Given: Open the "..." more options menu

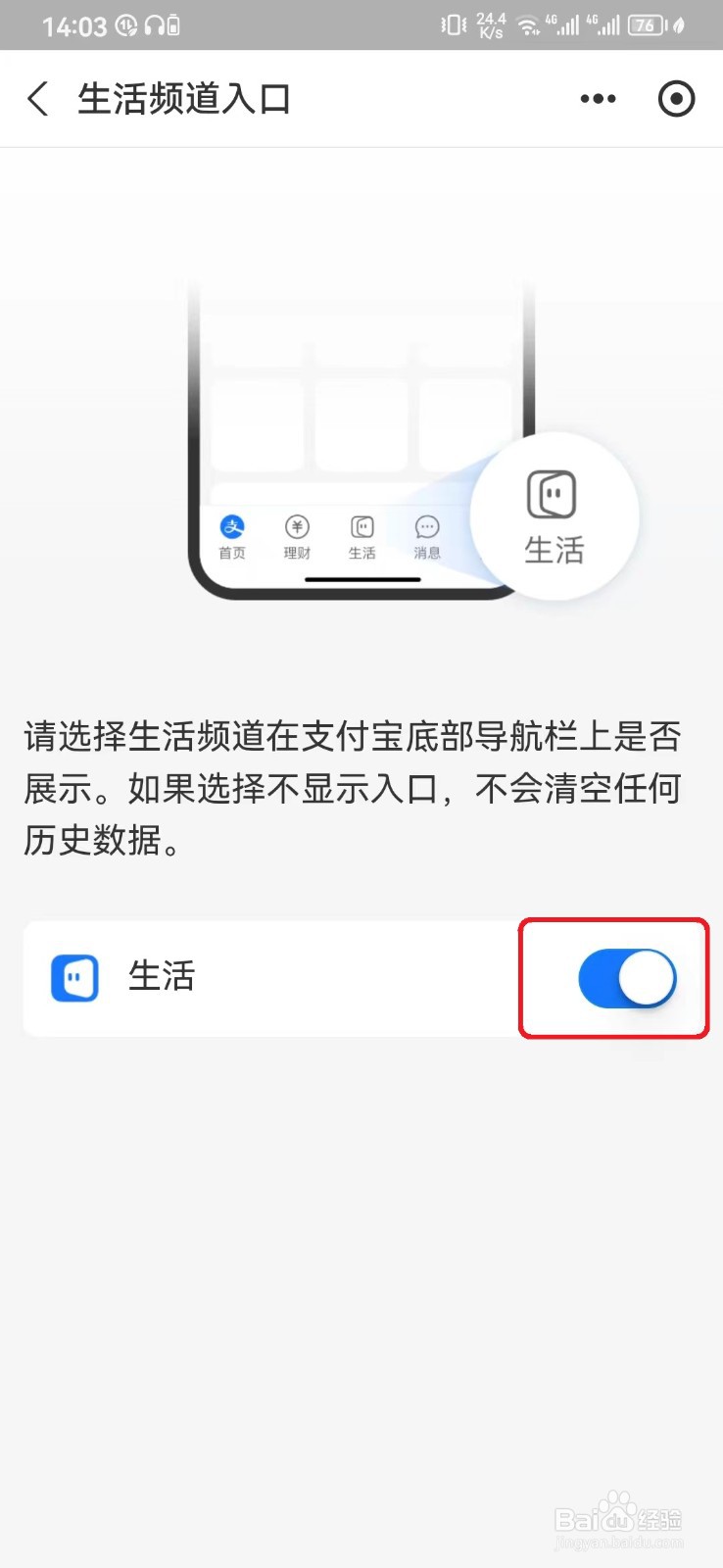Looking at the screenshot, I should point(598,98).
